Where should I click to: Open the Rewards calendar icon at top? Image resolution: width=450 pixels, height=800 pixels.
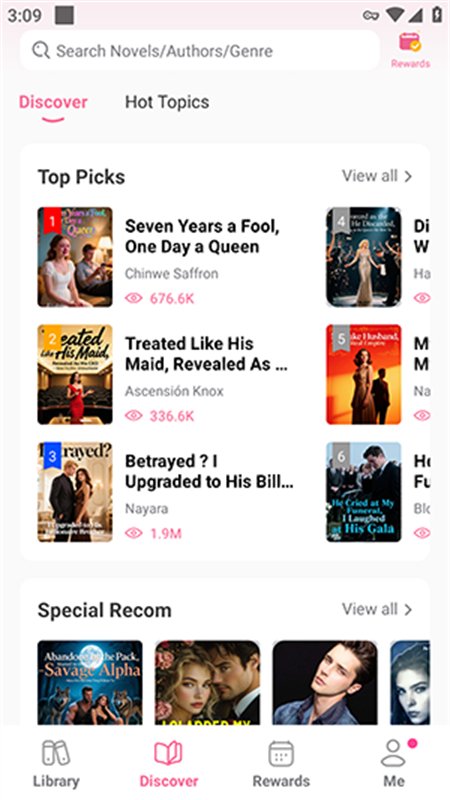[x=410, y=49]
